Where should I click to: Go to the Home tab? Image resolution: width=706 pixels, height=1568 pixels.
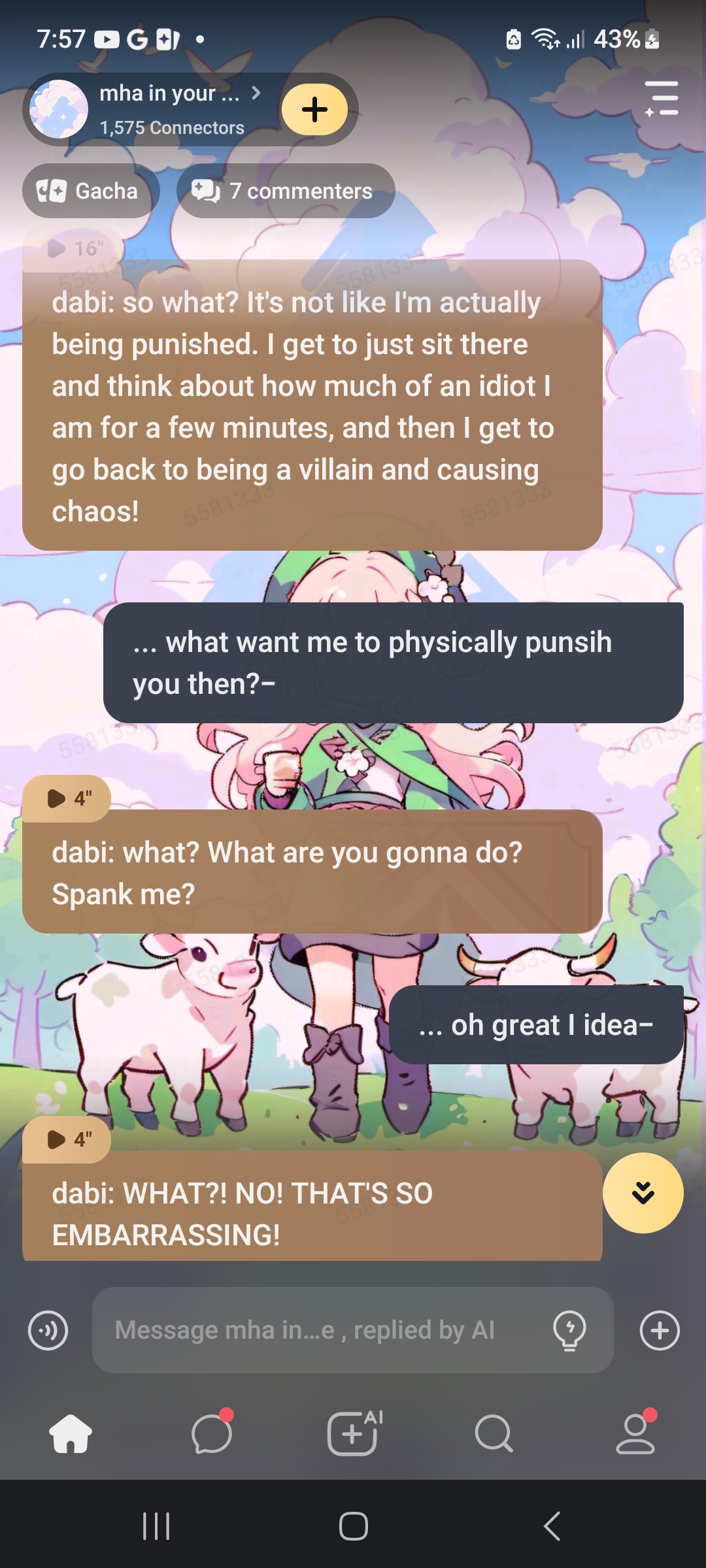coord(71,1434)
